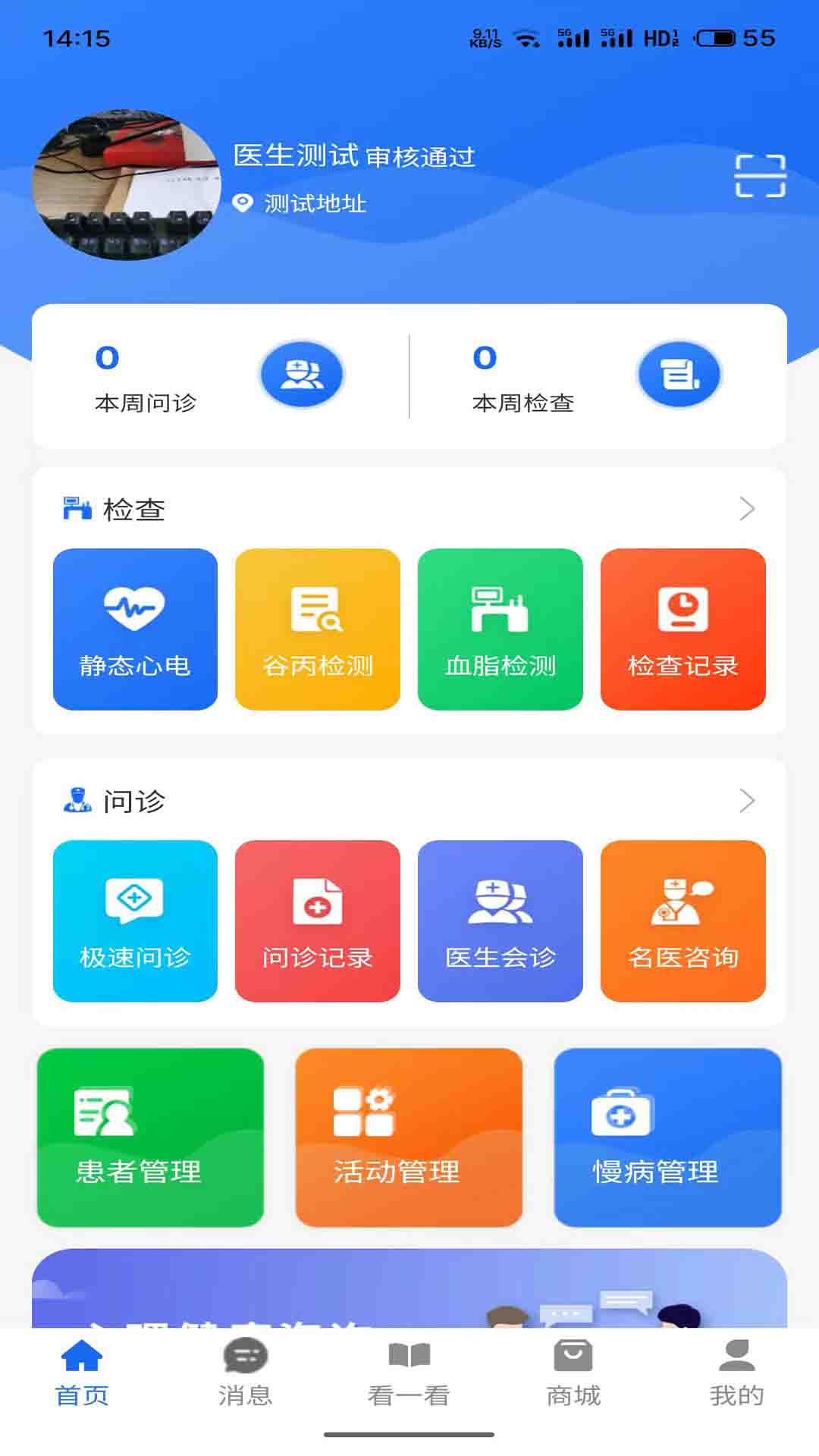The height and width of the screenshot is (1456, 819).
Task: Open the 问诊记录 consultation records icon
Action: click(x=317, y=920)
